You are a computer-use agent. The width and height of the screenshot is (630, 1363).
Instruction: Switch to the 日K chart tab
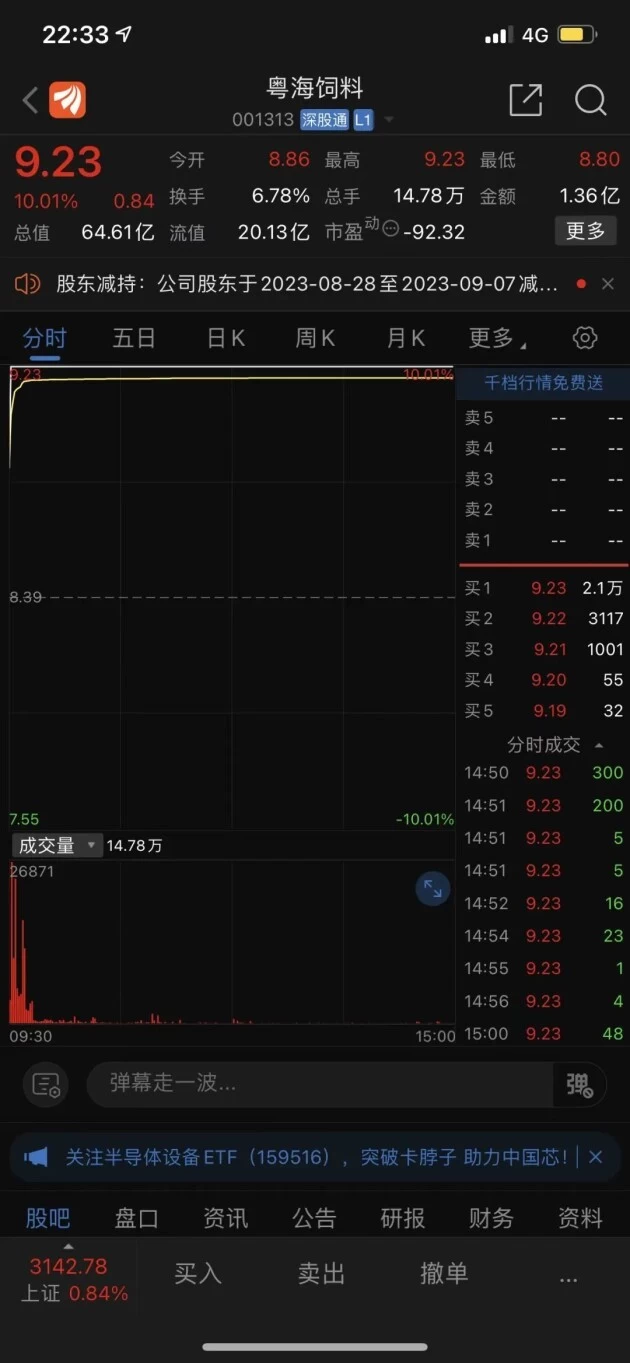(x=225, y=338)
